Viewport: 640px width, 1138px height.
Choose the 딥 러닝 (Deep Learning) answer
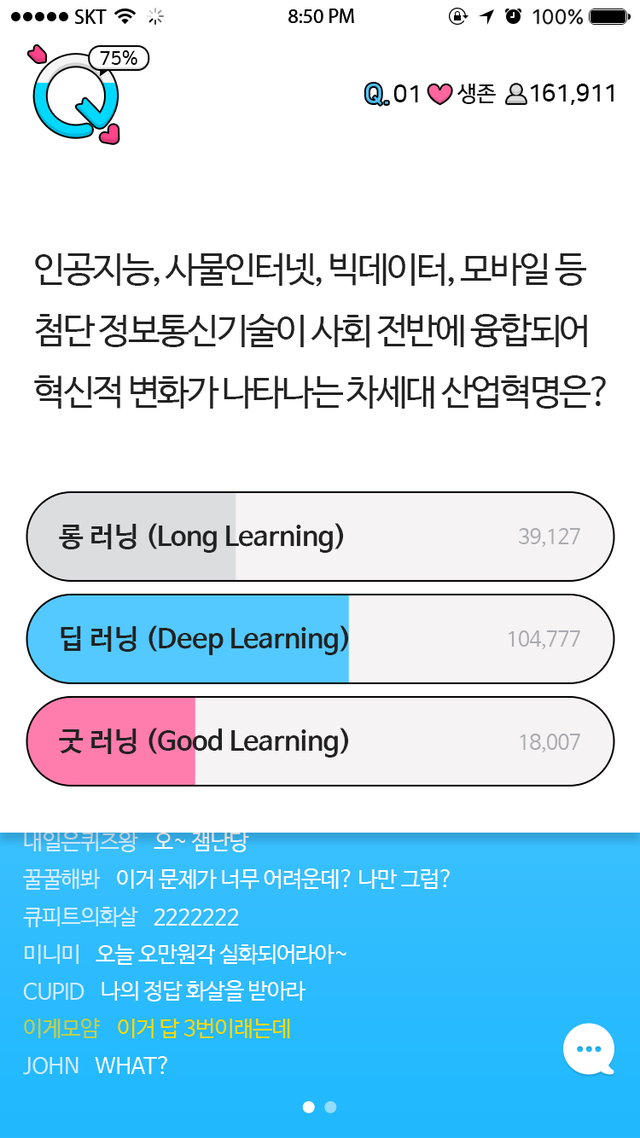click(319, 639)
